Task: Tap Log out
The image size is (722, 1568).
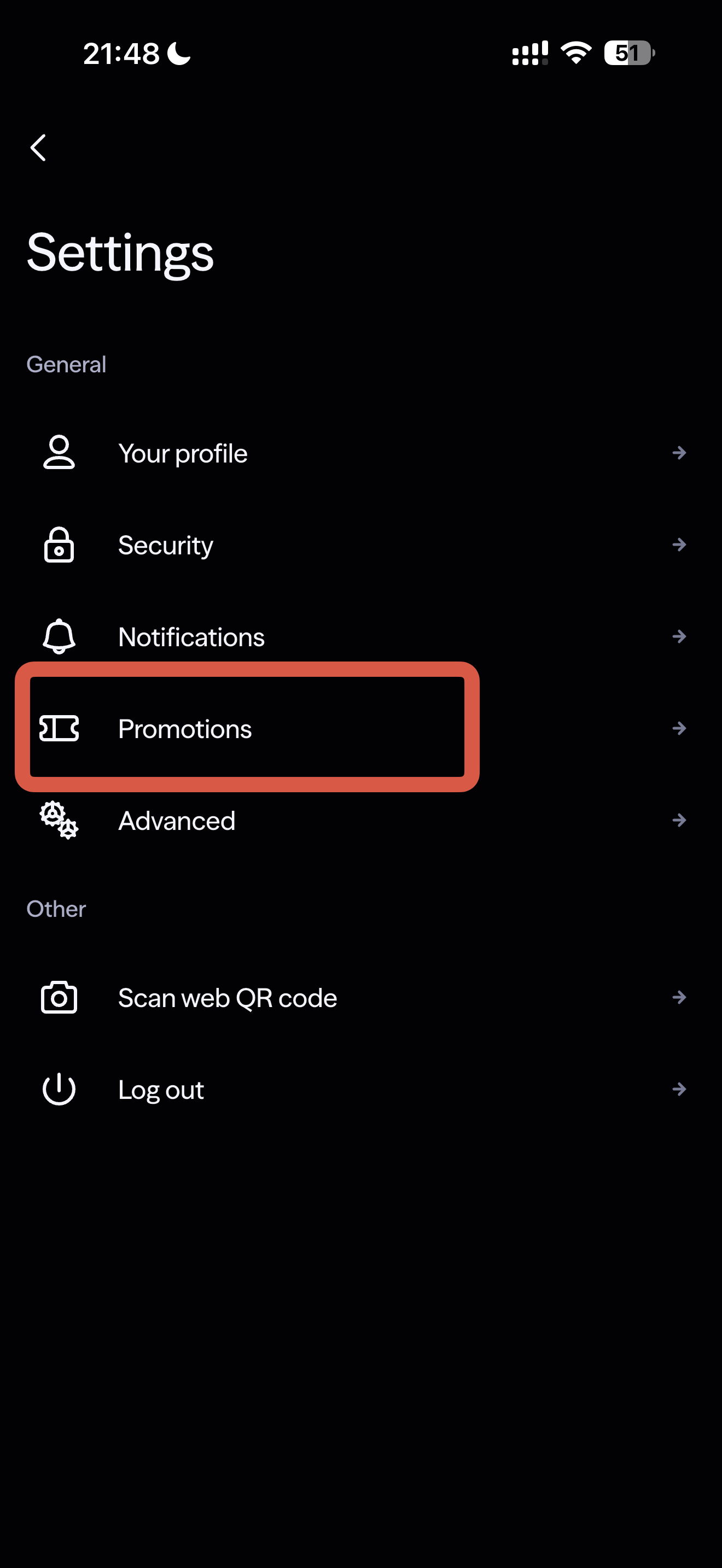Action: 161,1089
